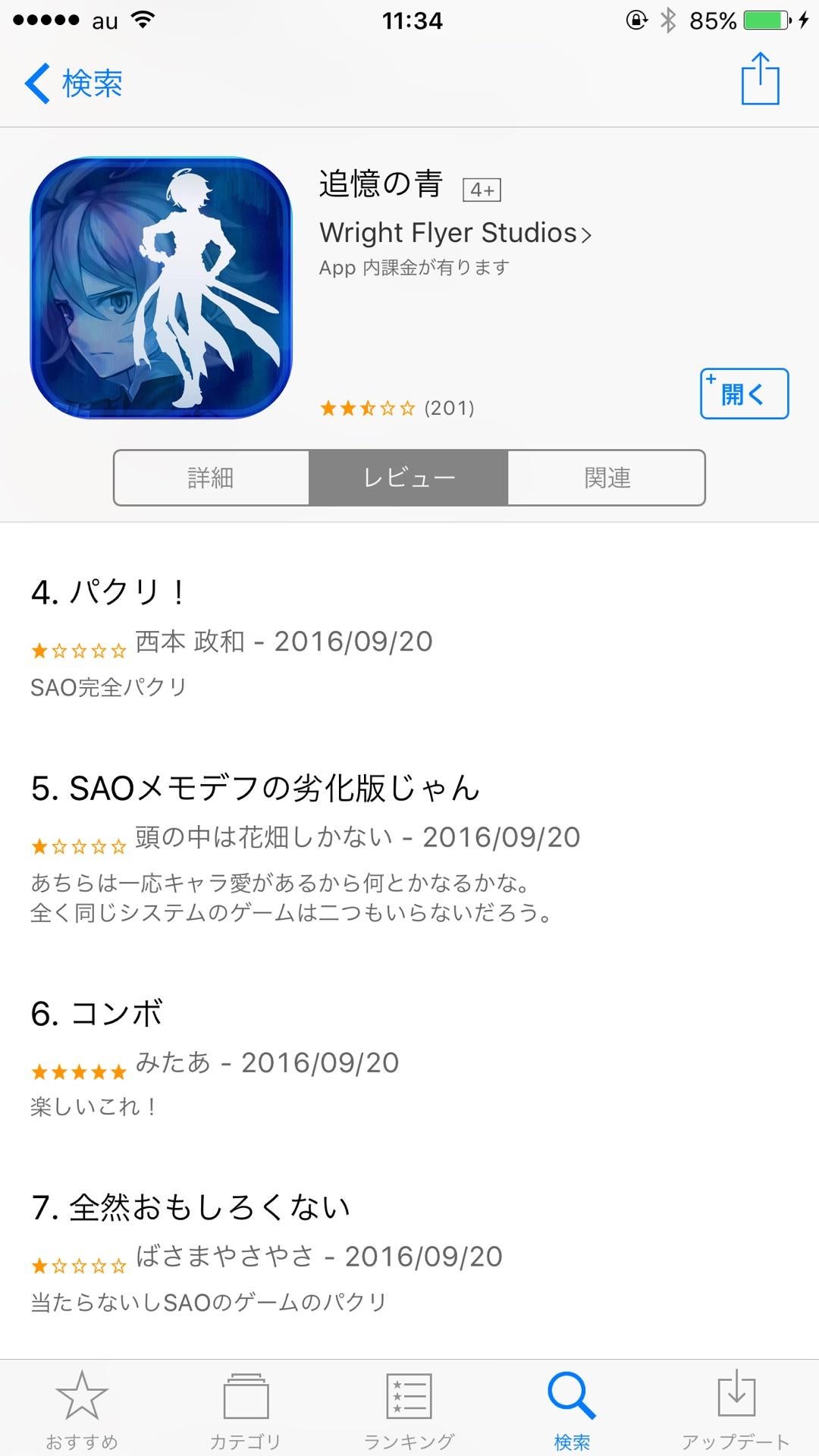Open Wright Flyer Studios developer page

click(x=455, y=233)
